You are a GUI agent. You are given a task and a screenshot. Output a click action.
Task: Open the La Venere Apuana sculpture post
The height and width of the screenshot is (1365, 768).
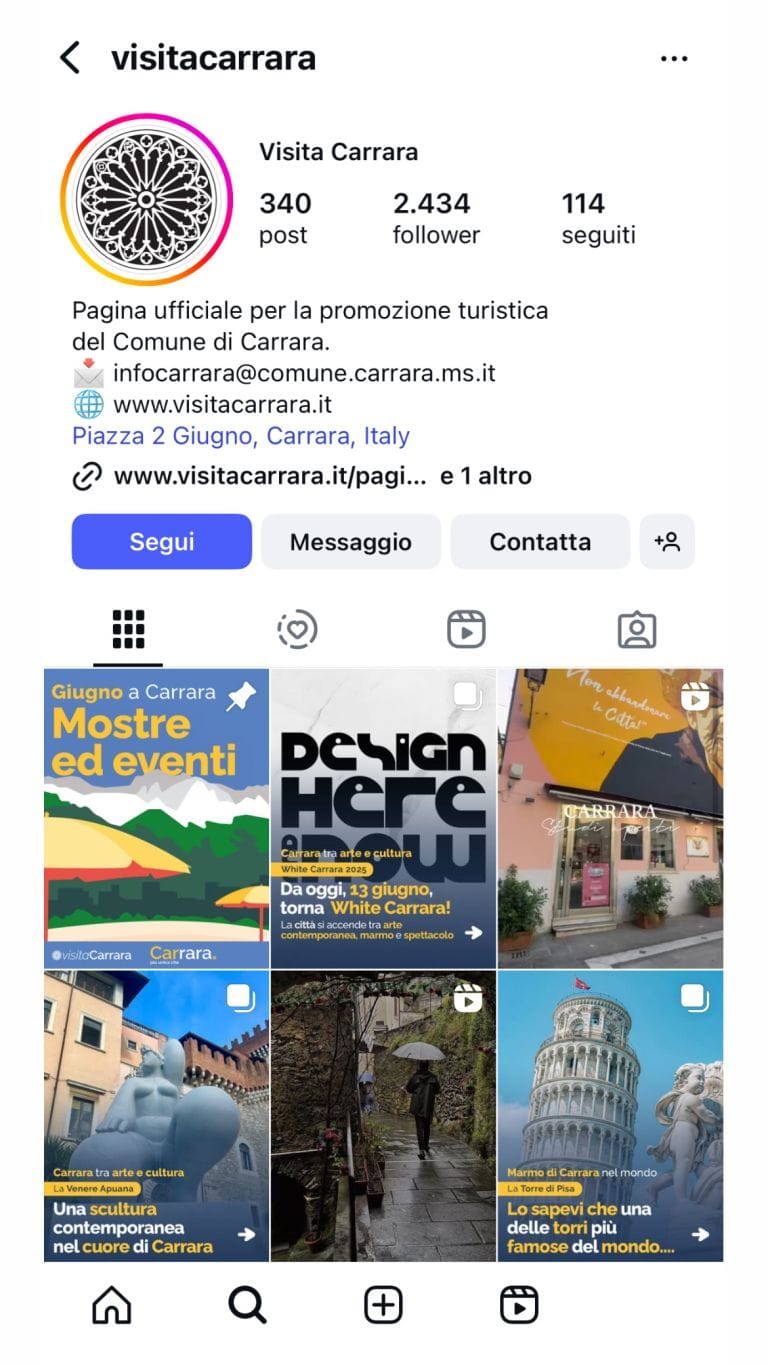[x=156, y=1115]
